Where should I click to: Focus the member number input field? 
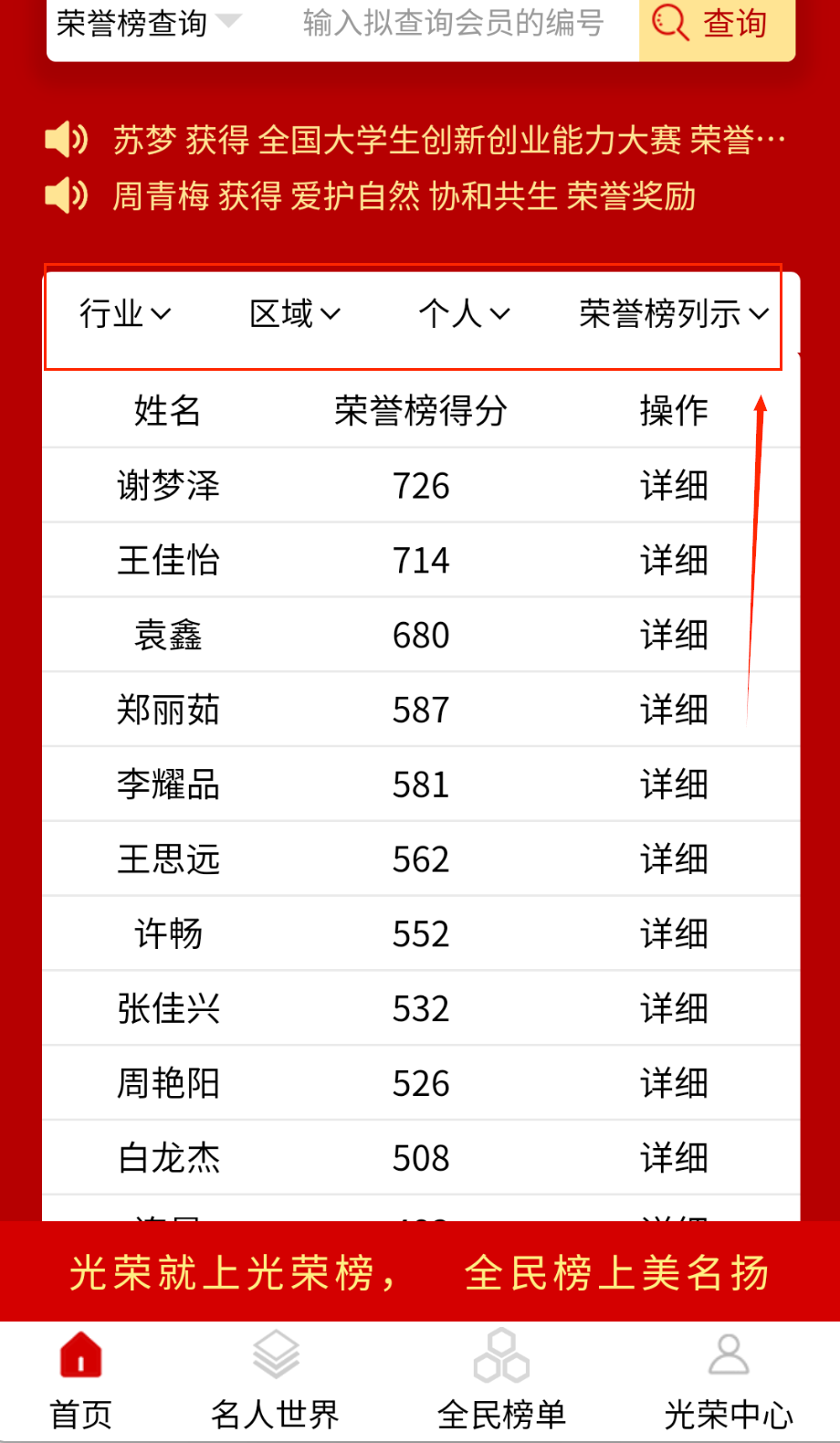[454, 24]
